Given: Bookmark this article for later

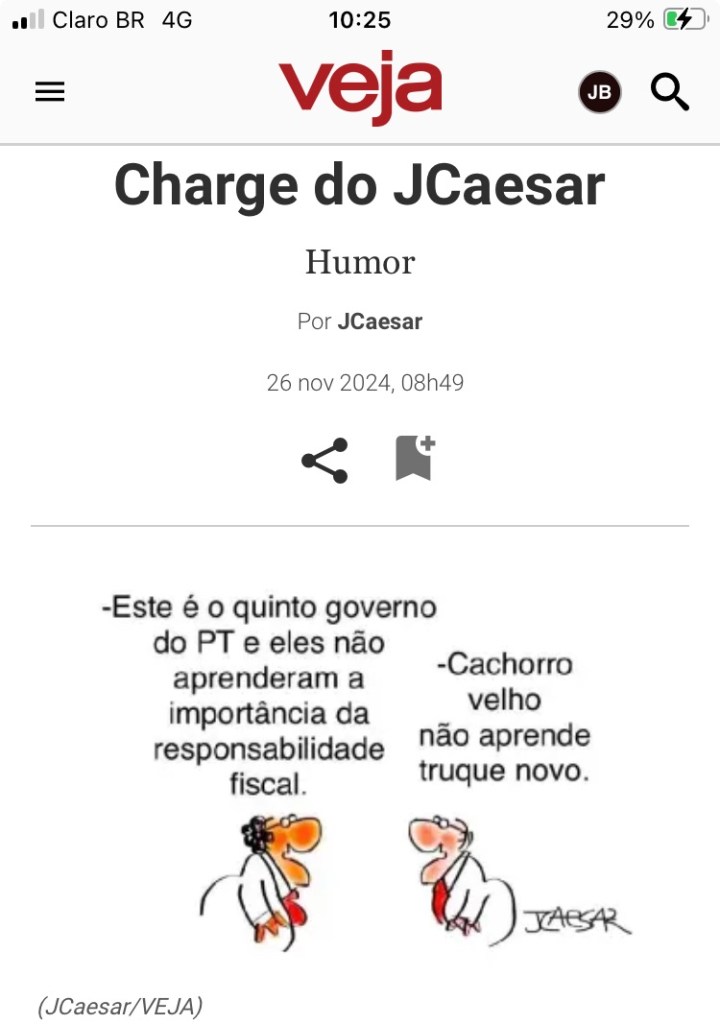Looking at the screenshot, I should (x=414, y=458).
